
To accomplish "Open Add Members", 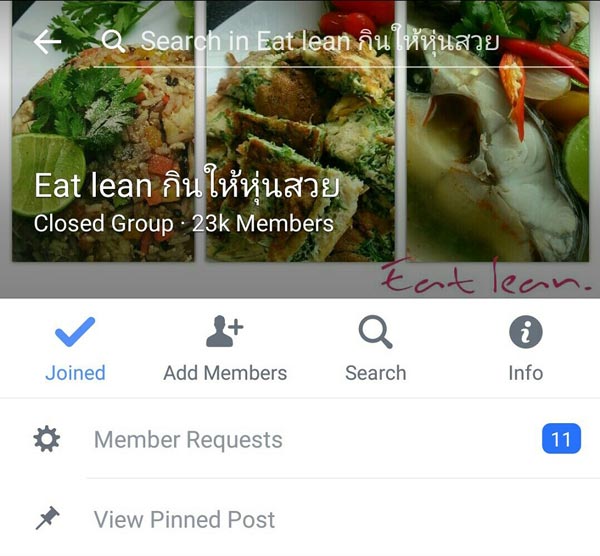I will [x=225, y=349].
